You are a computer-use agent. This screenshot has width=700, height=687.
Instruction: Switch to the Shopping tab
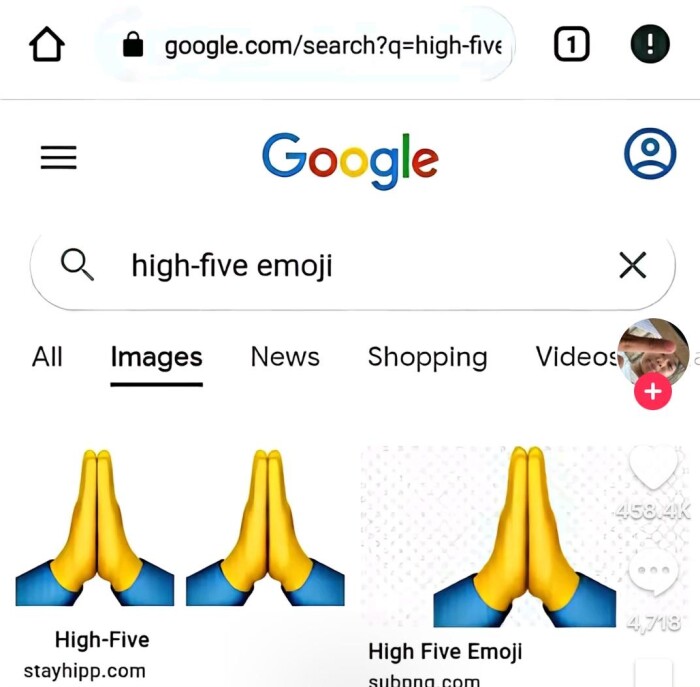point(427,357)
